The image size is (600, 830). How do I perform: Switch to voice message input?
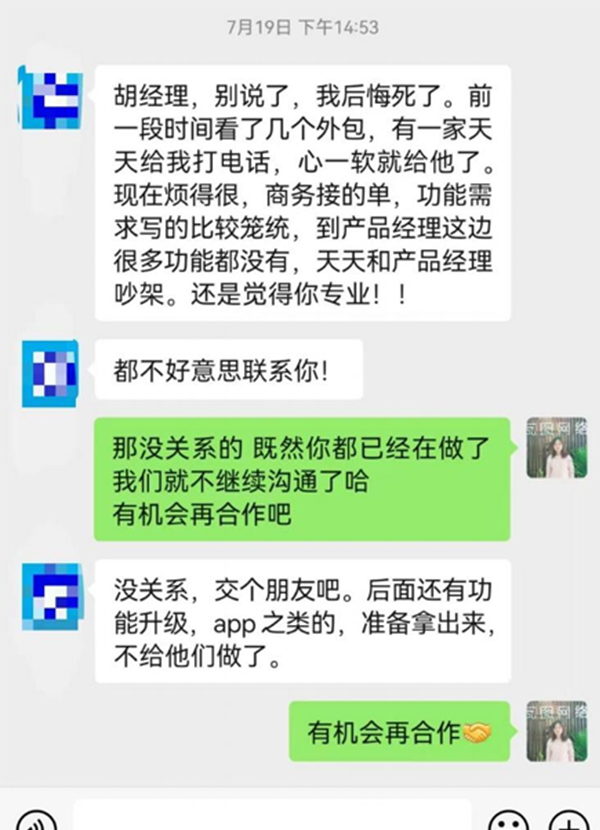[x=37, y=820]
